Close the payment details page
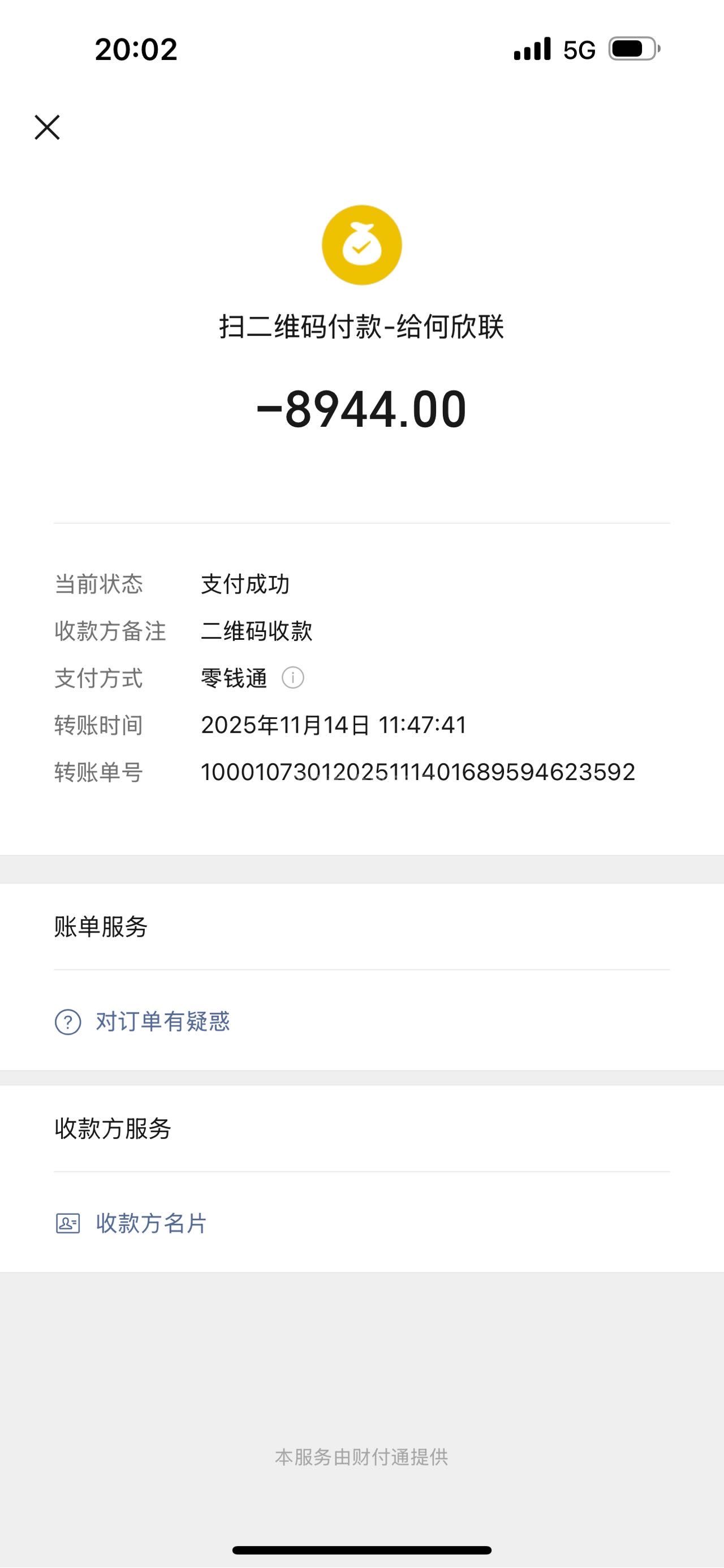The height and width of the screenshot is (1568, 724). pos(47,127)
